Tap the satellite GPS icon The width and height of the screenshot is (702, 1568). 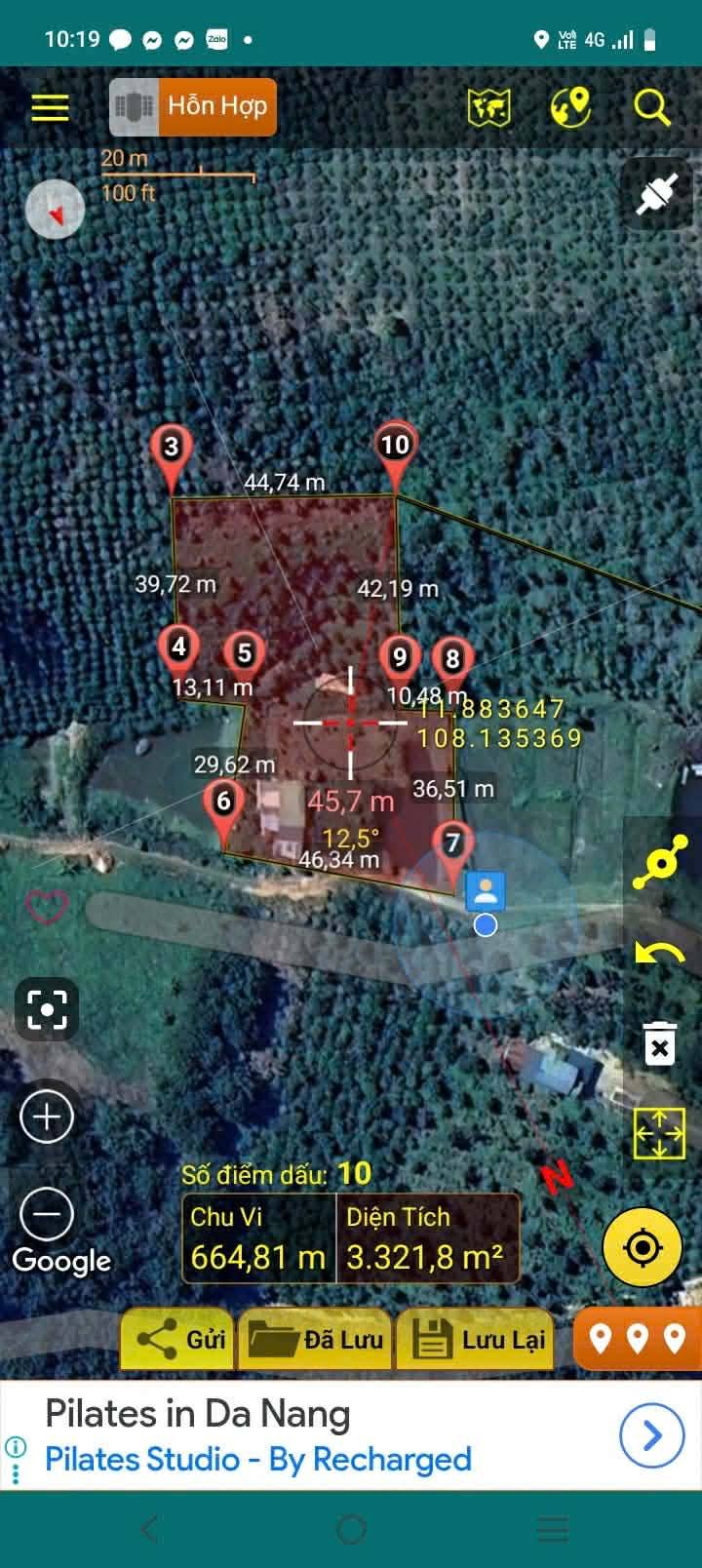657,194
